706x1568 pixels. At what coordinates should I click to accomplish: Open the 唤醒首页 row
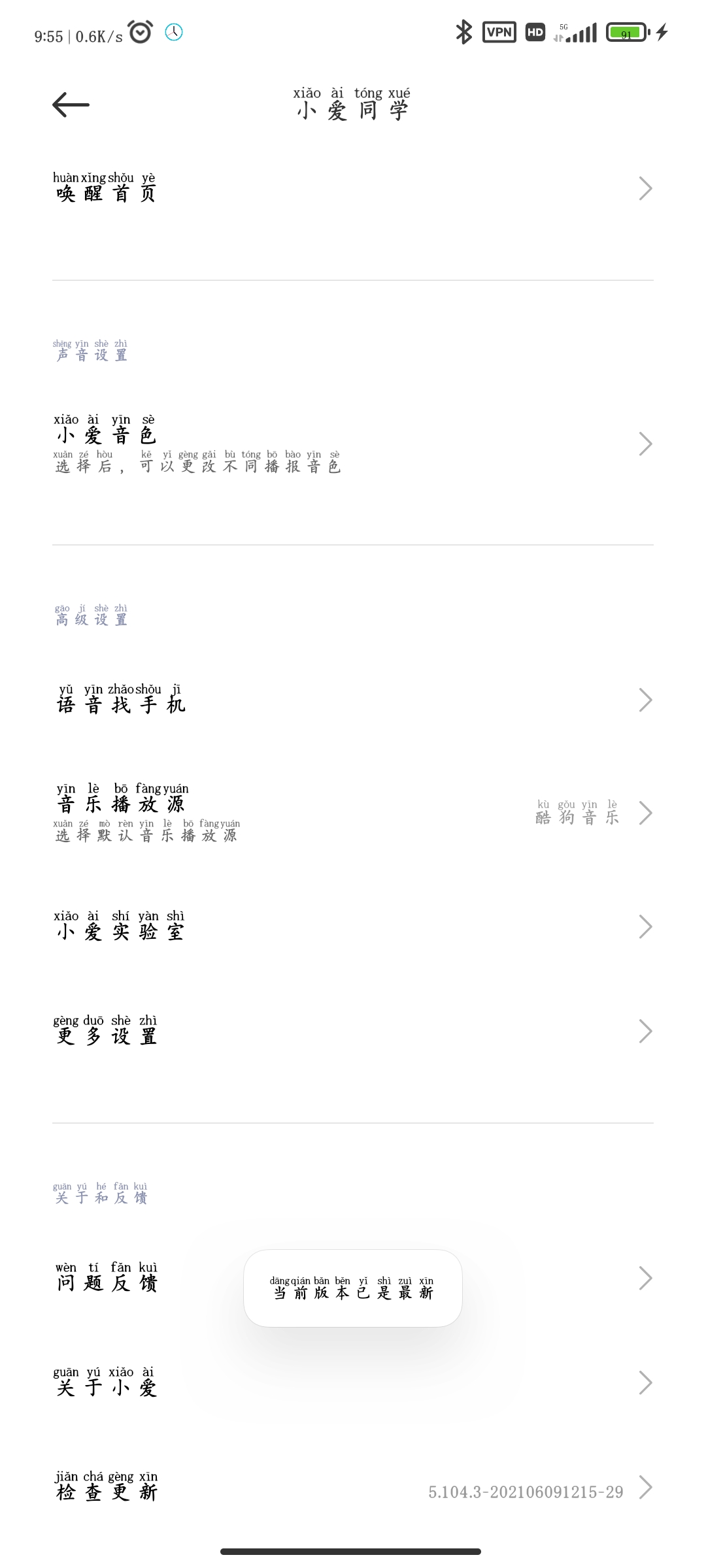(353, 188)
